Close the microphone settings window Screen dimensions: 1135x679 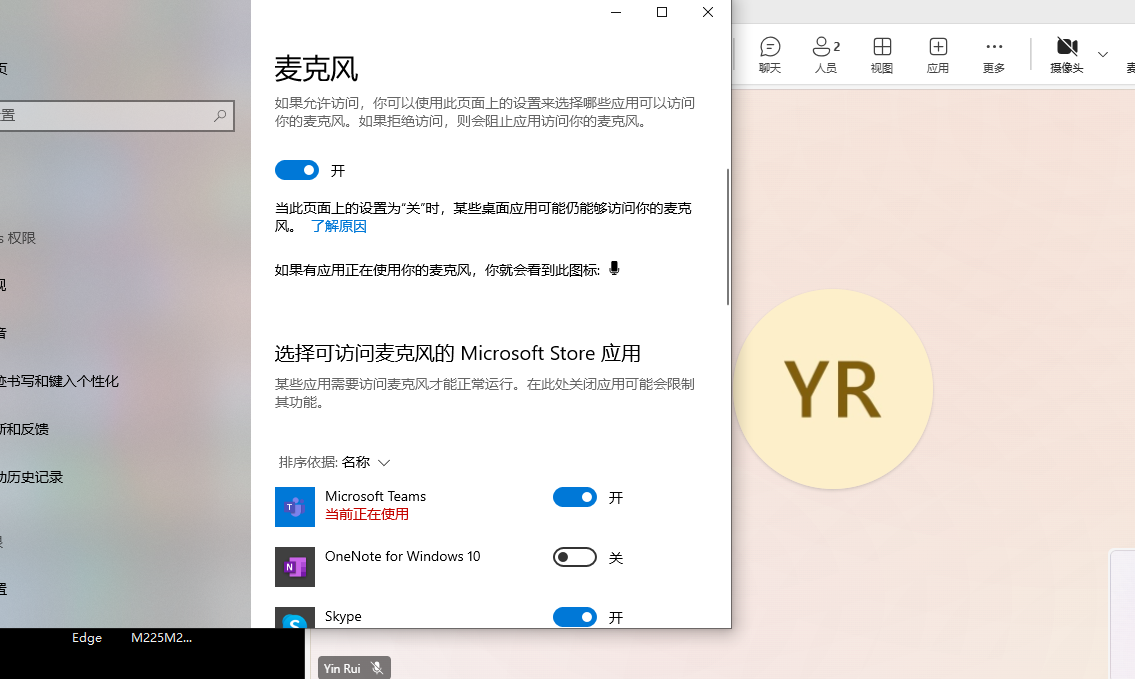pyautogui.click(x=707, y=12)
